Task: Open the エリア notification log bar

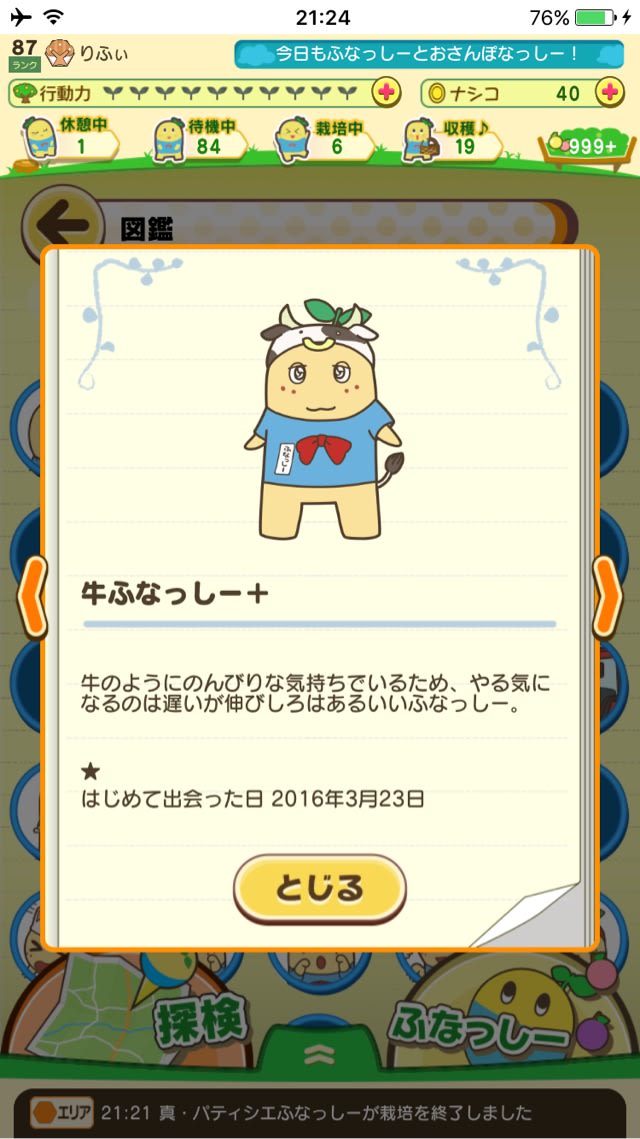Action: [319, 1113]
